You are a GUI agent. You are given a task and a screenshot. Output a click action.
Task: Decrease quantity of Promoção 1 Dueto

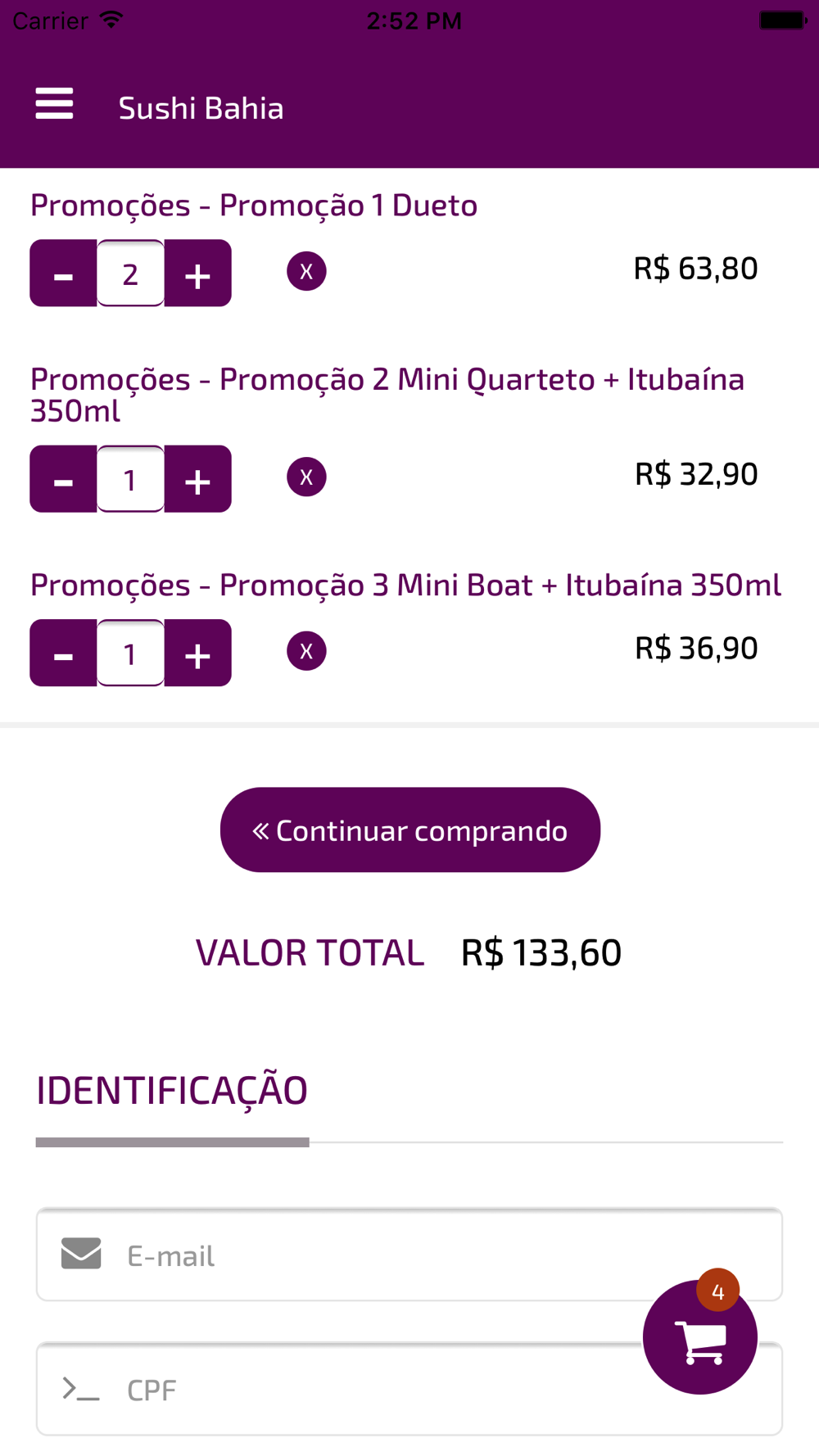click(x=64, y=273)
